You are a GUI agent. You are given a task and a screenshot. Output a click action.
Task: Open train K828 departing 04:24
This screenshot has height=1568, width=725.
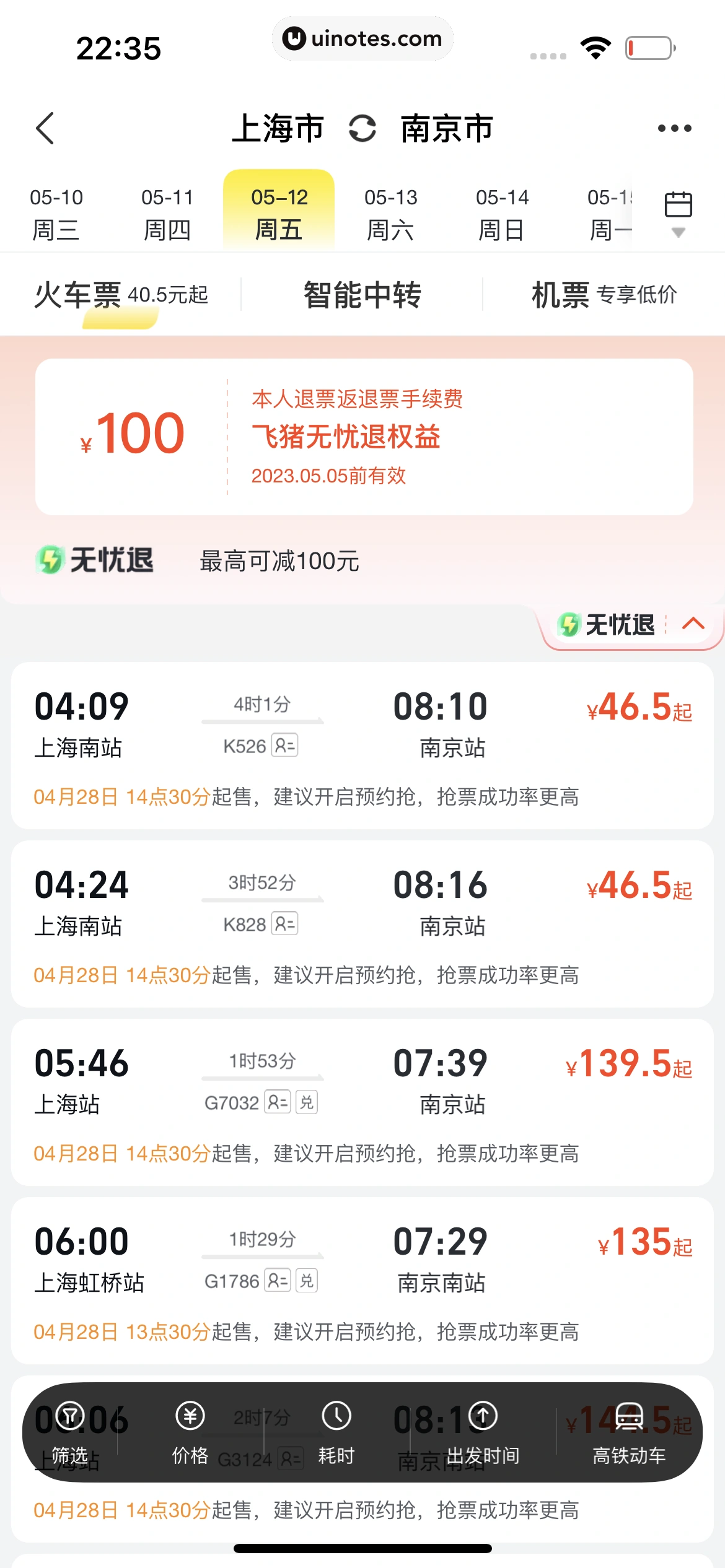tap(362, 924)
